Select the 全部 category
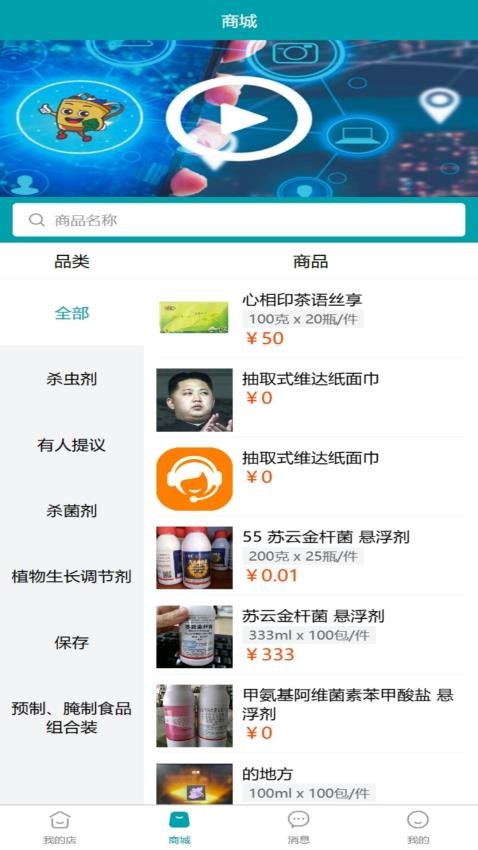The height and width of the screenshot is (850, 478). pyautogui.click(x=72, y=313)
